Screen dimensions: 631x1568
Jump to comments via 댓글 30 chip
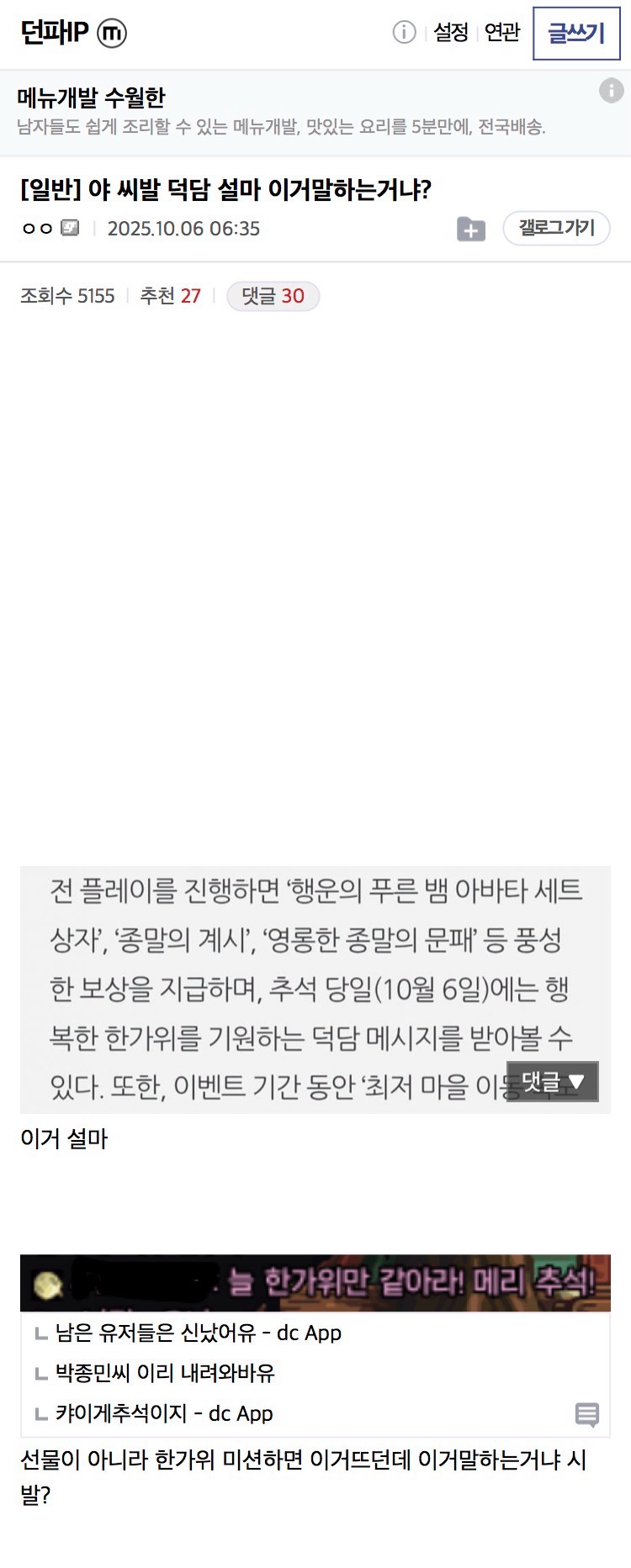pos(273,296)
